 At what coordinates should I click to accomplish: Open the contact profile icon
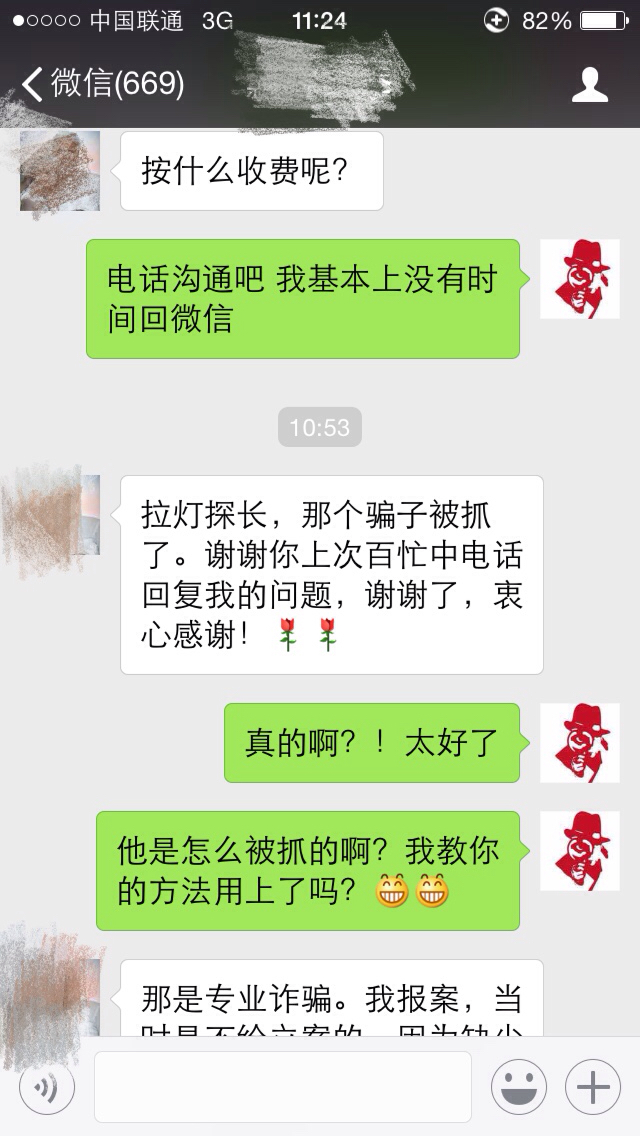pyautogui.click(x=590, y=85)
